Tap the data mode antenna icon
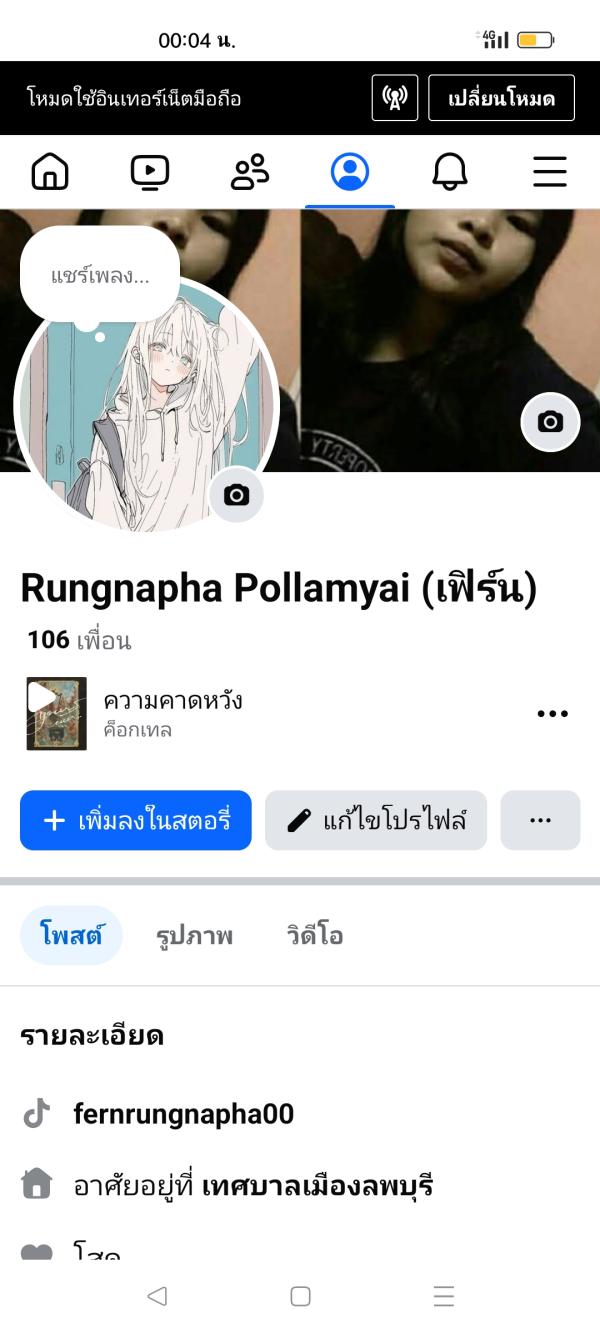This screenshot has height=1333, width=600. pyautogui.click(x=394, y=98)
